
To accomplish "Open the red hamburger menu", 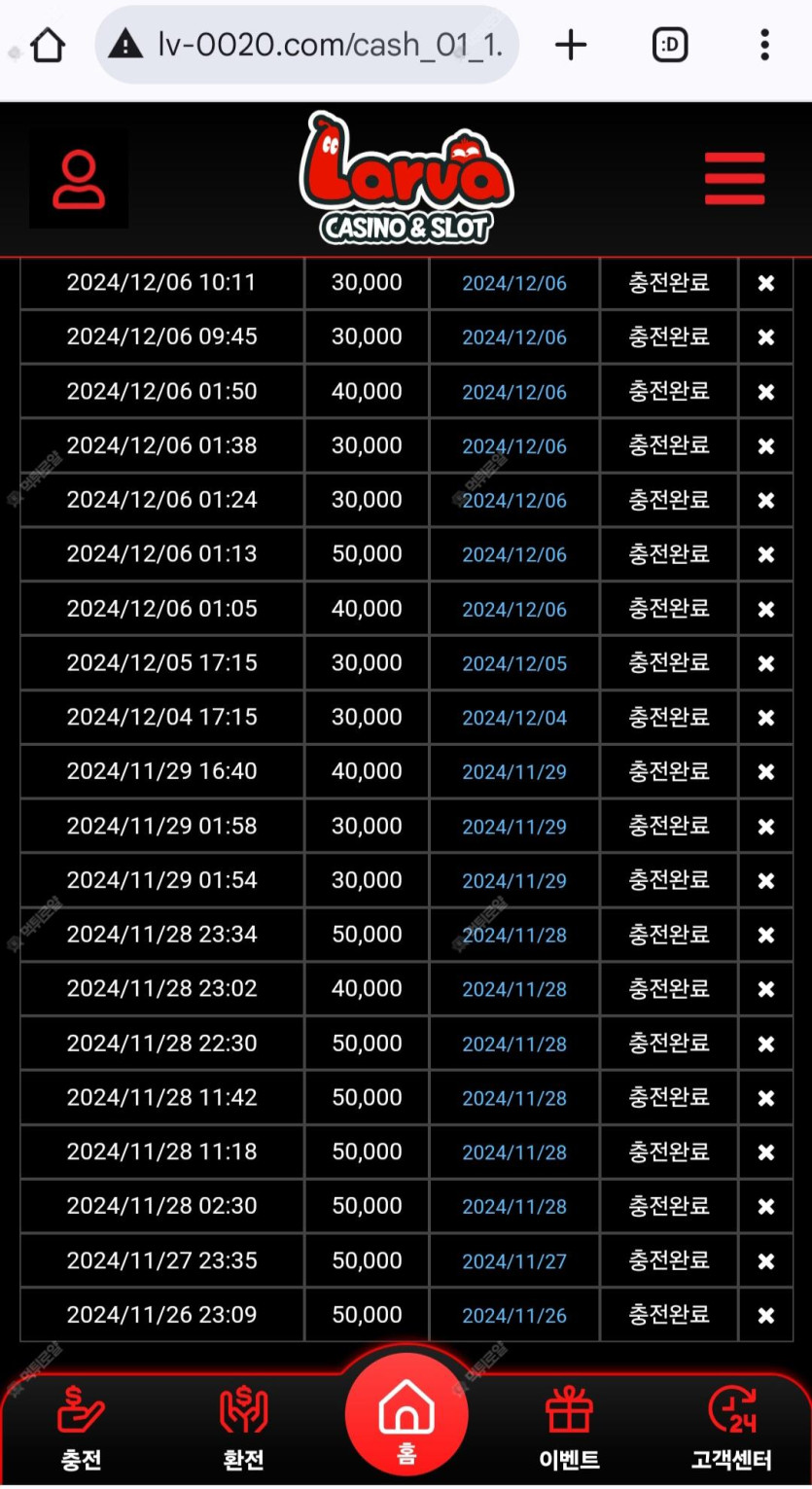I will click(x=735, y=179).
